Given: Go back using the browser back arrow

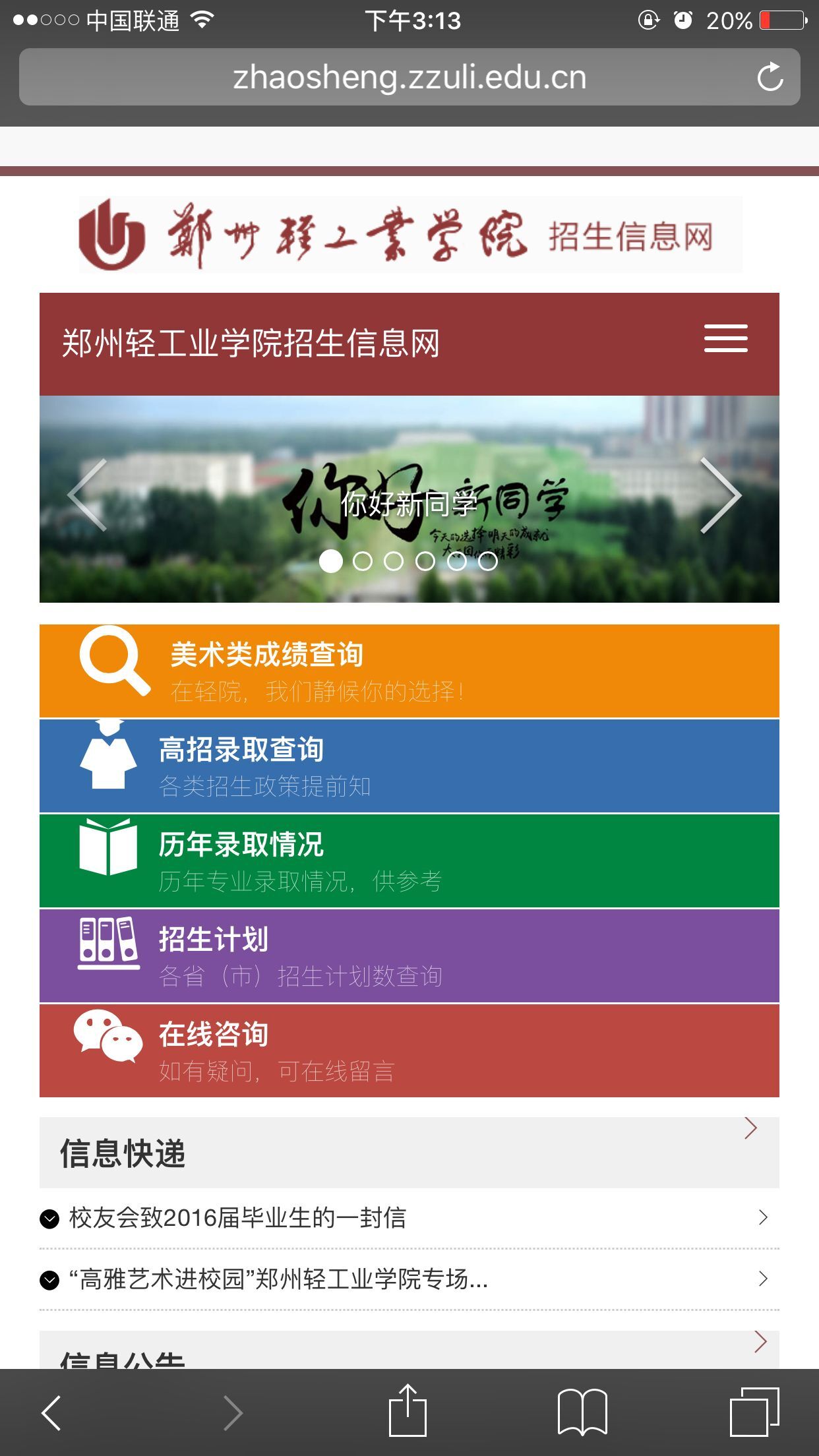Looking at the screenshot, I should coord(51,1412).
